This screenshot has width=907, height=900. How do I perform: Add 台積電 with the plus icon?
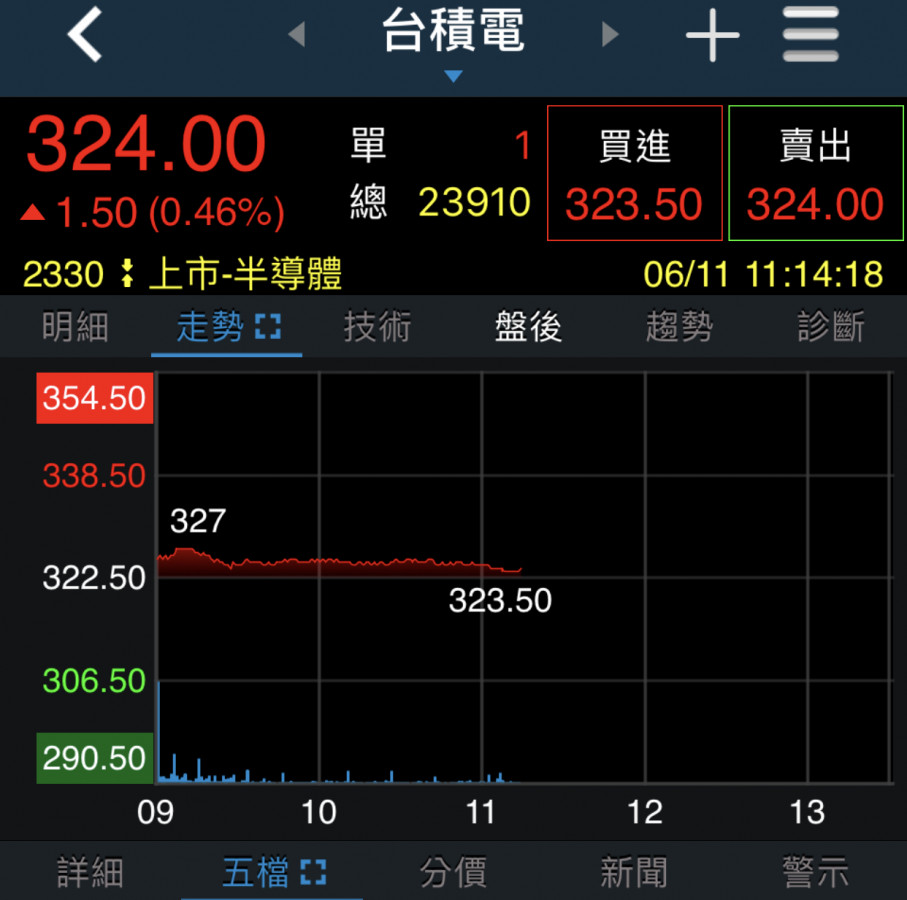point(712,36)
